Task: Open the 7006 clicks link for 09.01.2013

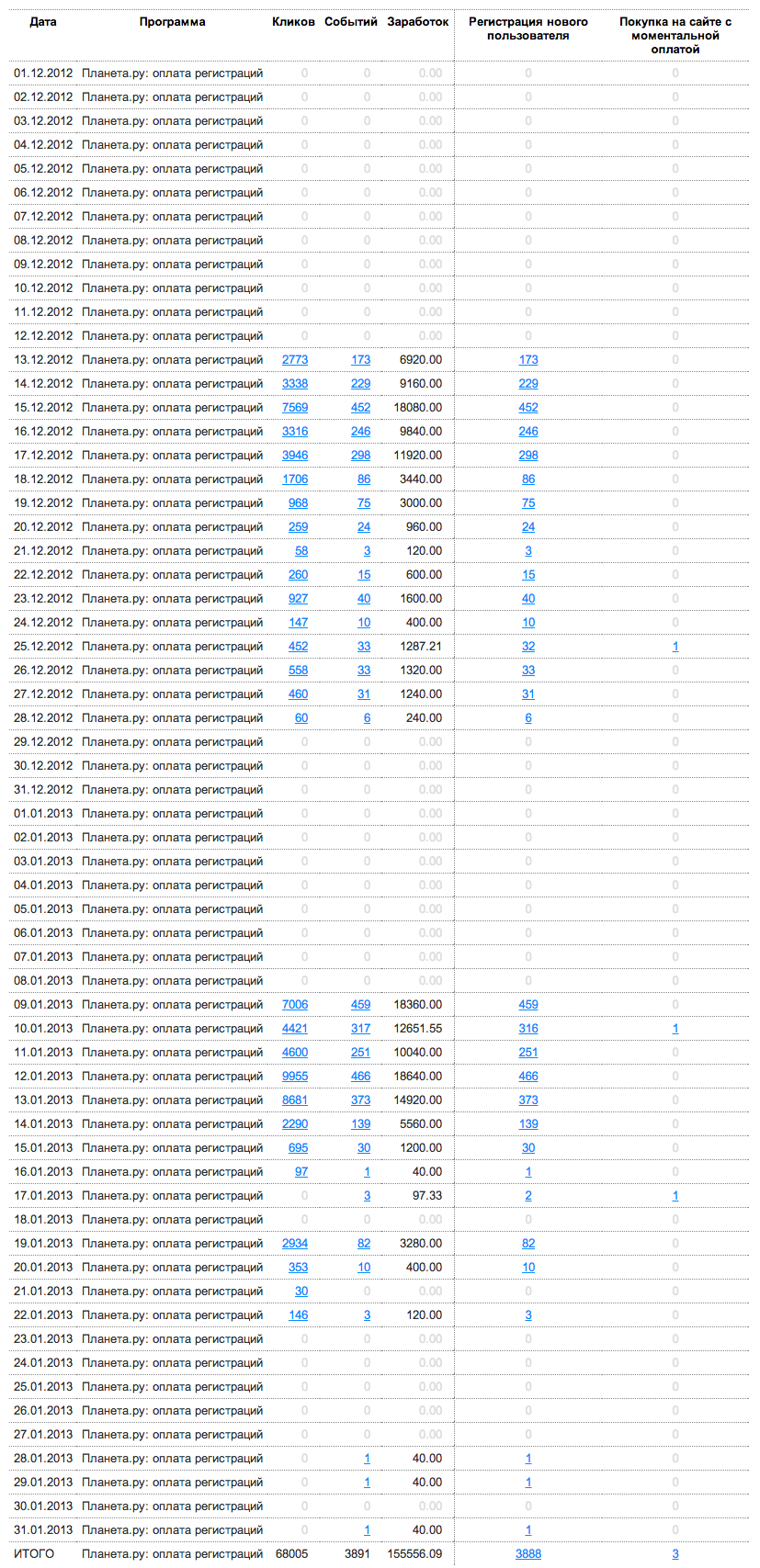Action: pos(295,1005)
